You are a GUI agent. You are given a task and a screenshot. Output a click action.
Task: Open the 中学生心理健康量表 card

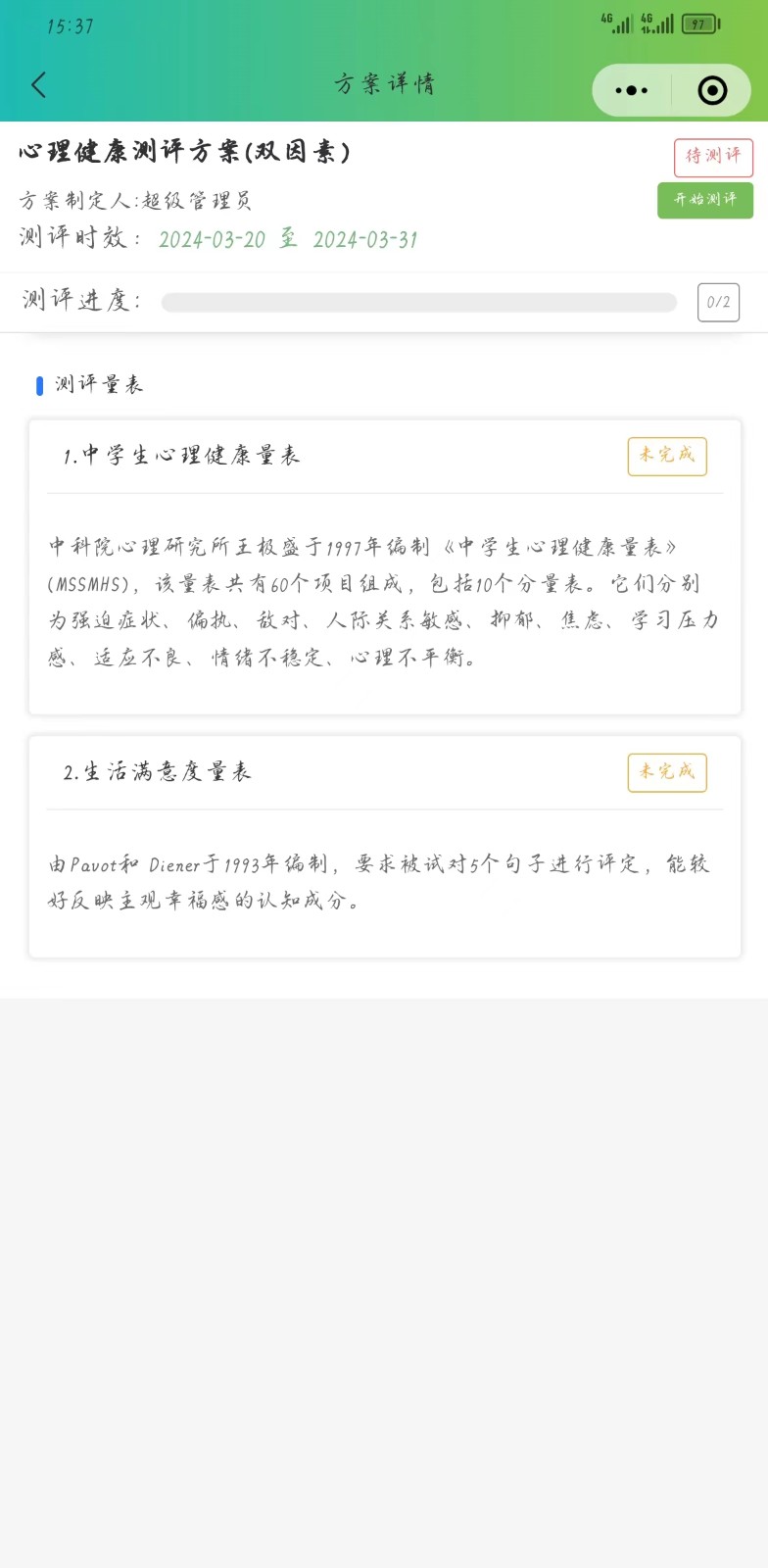384,566
